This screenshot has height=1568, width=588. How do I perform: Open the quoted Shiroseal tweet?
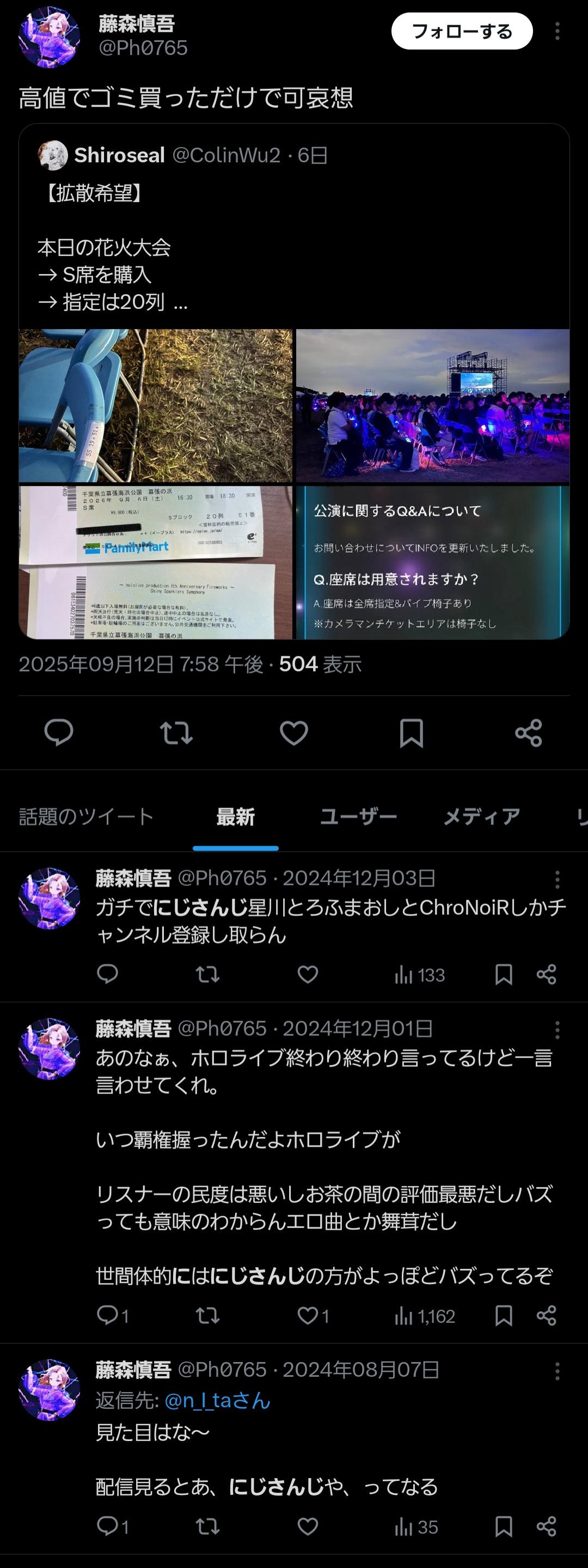[x=293, y=244]
